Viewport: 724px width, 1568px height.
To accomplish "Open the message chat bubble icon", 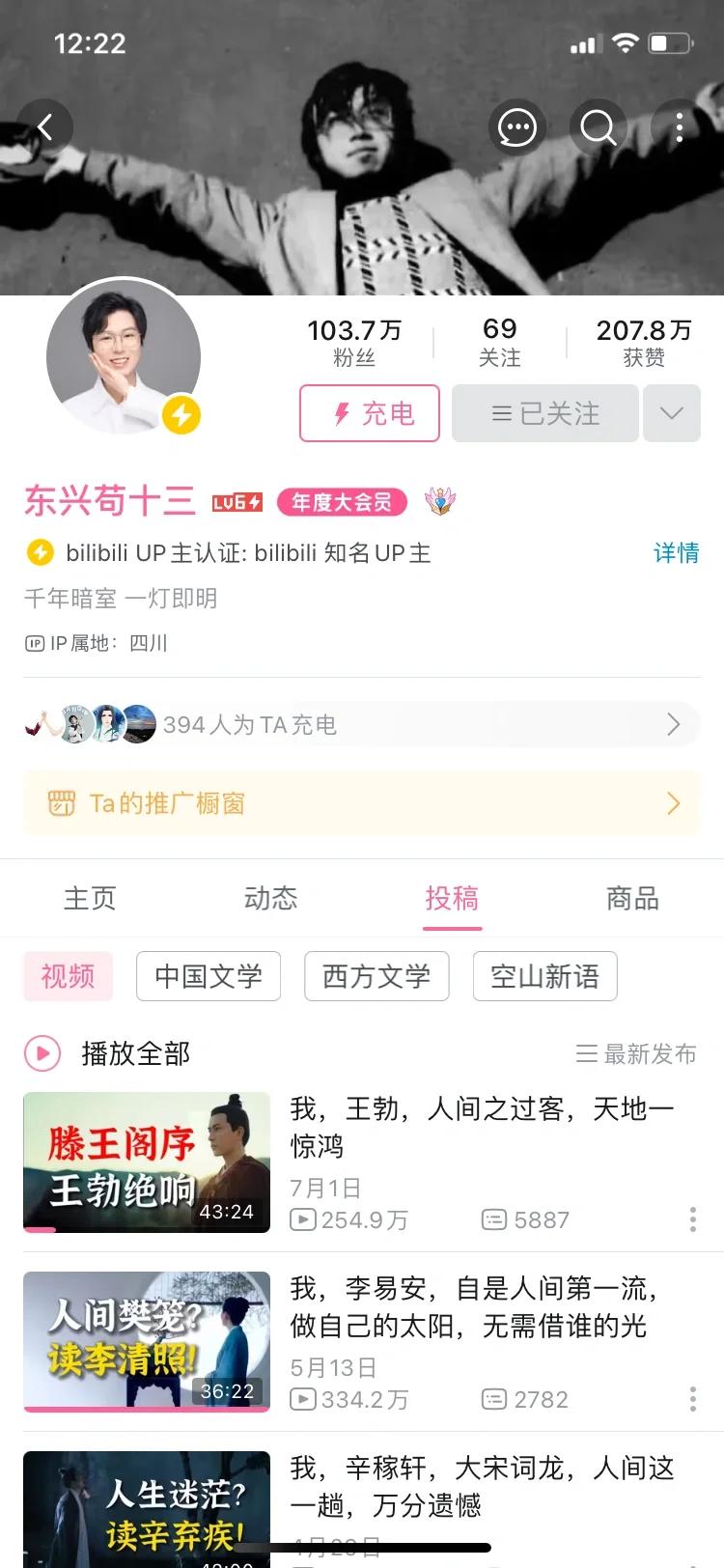I will pyautogui.click(x=517, y=126).
